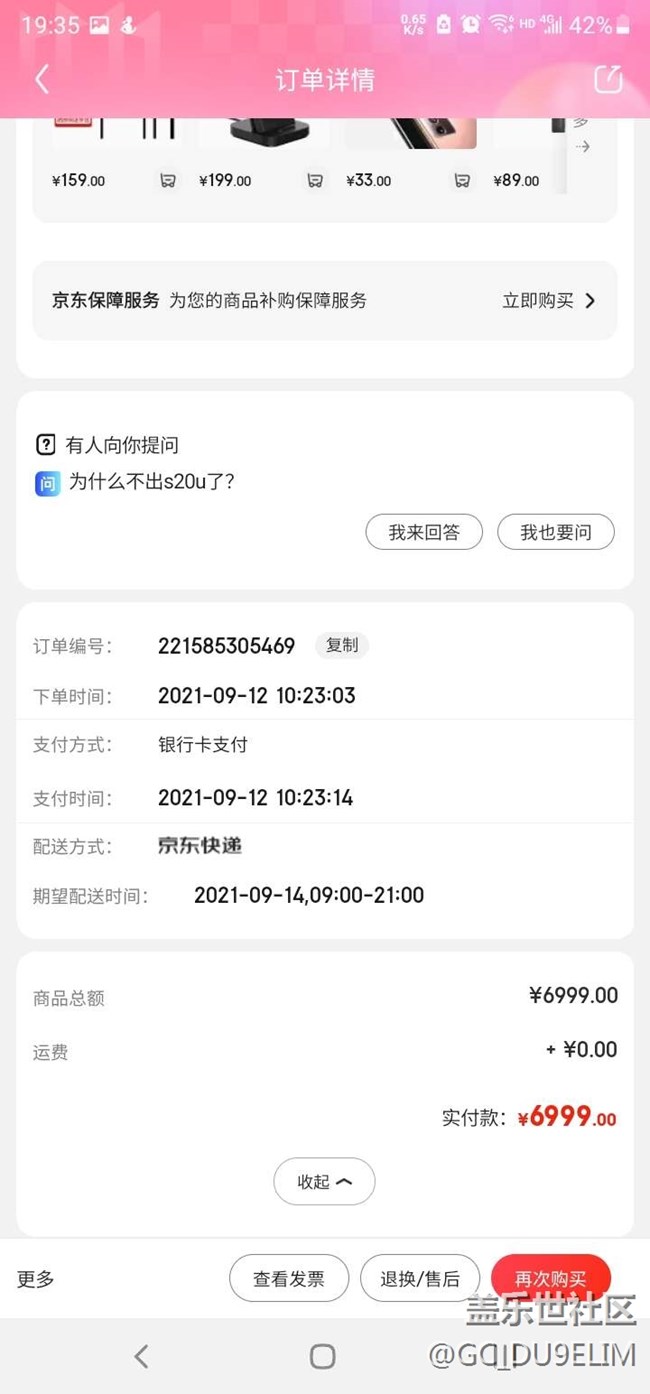Tap 我也要问 to ask a question

555,532
